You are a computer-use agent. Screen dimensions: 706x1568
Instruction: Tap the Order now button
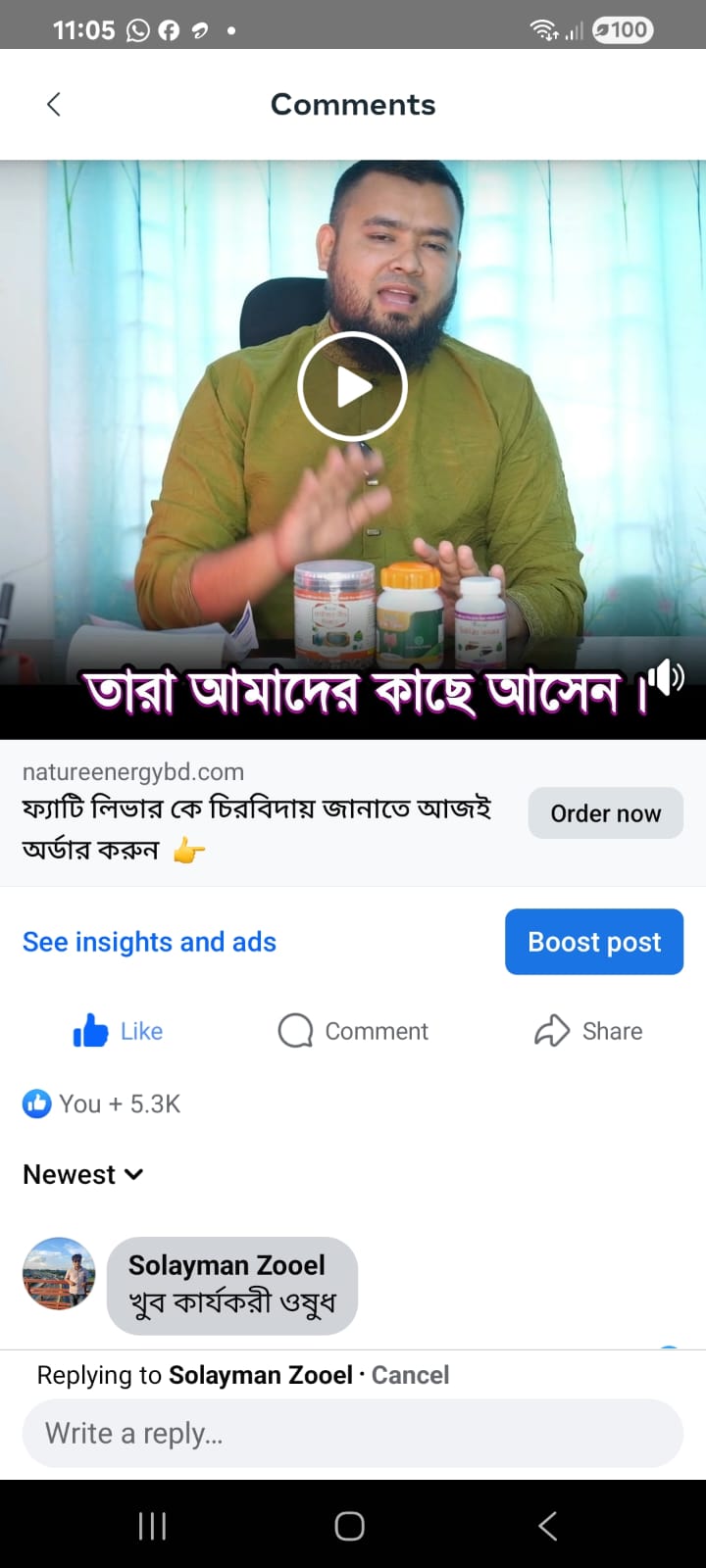tap(605, 813)
